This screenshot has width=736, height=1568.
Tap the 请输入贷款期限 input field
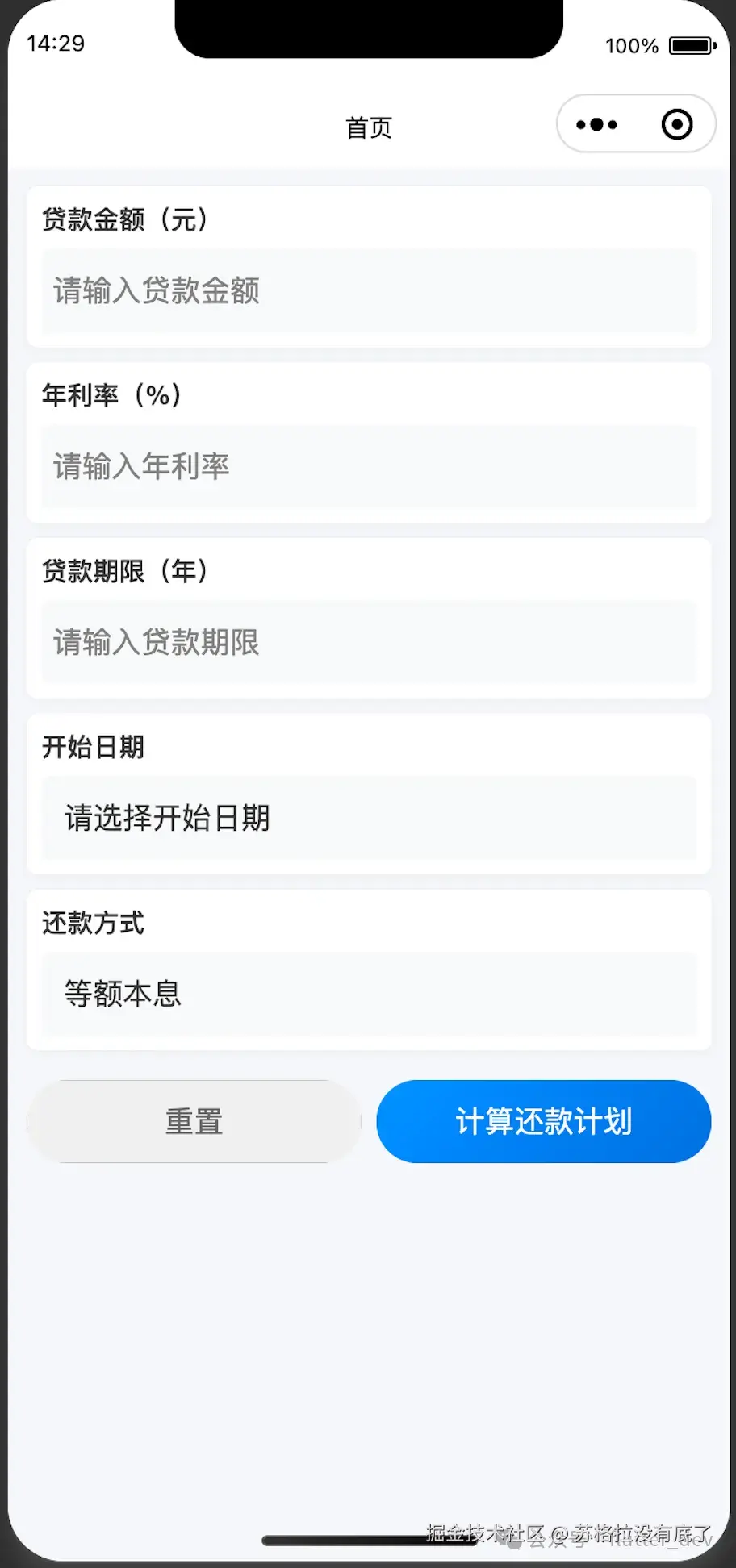tap(368, 643)
